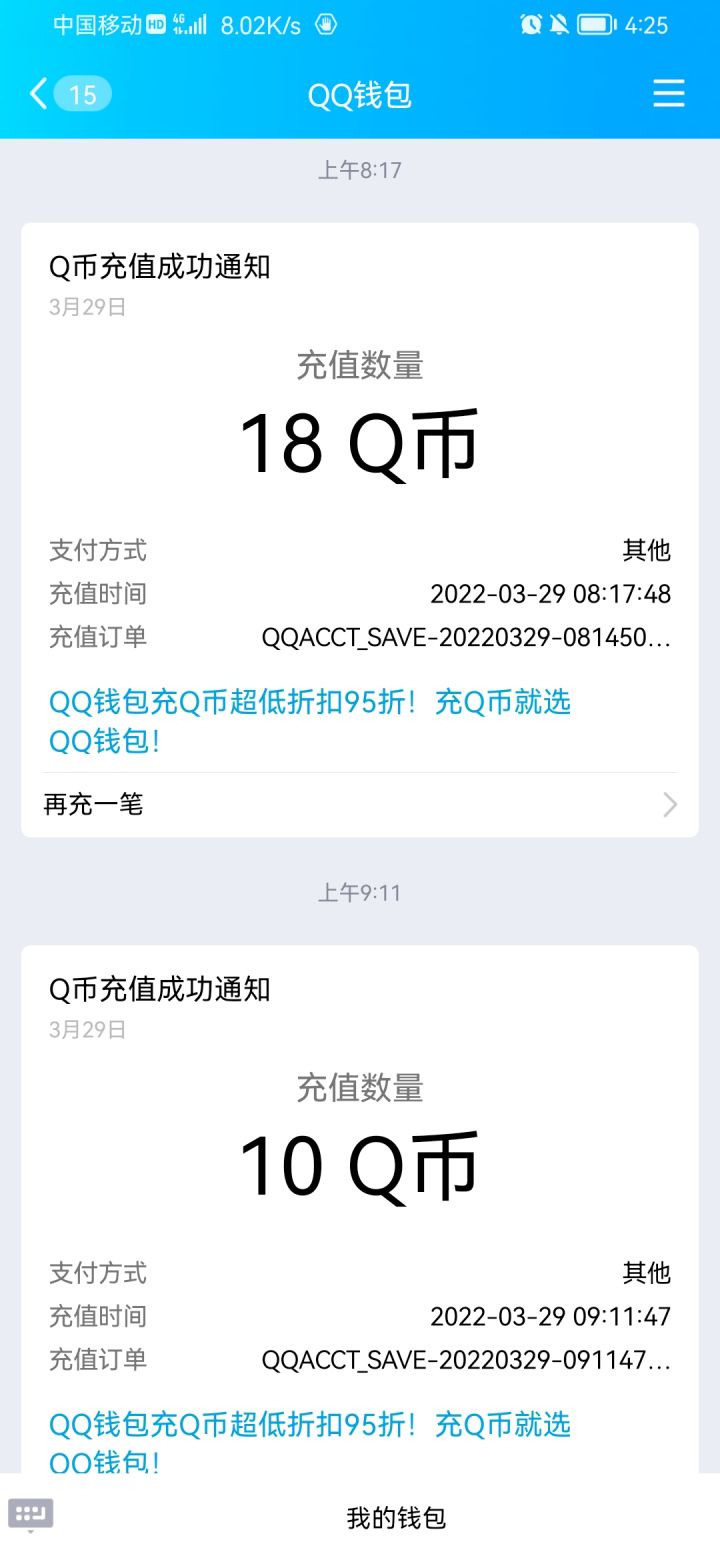Screen dimensions: 720x1560
Task: Open 我的钱包 at the bottom
Action: point(396,1517)
